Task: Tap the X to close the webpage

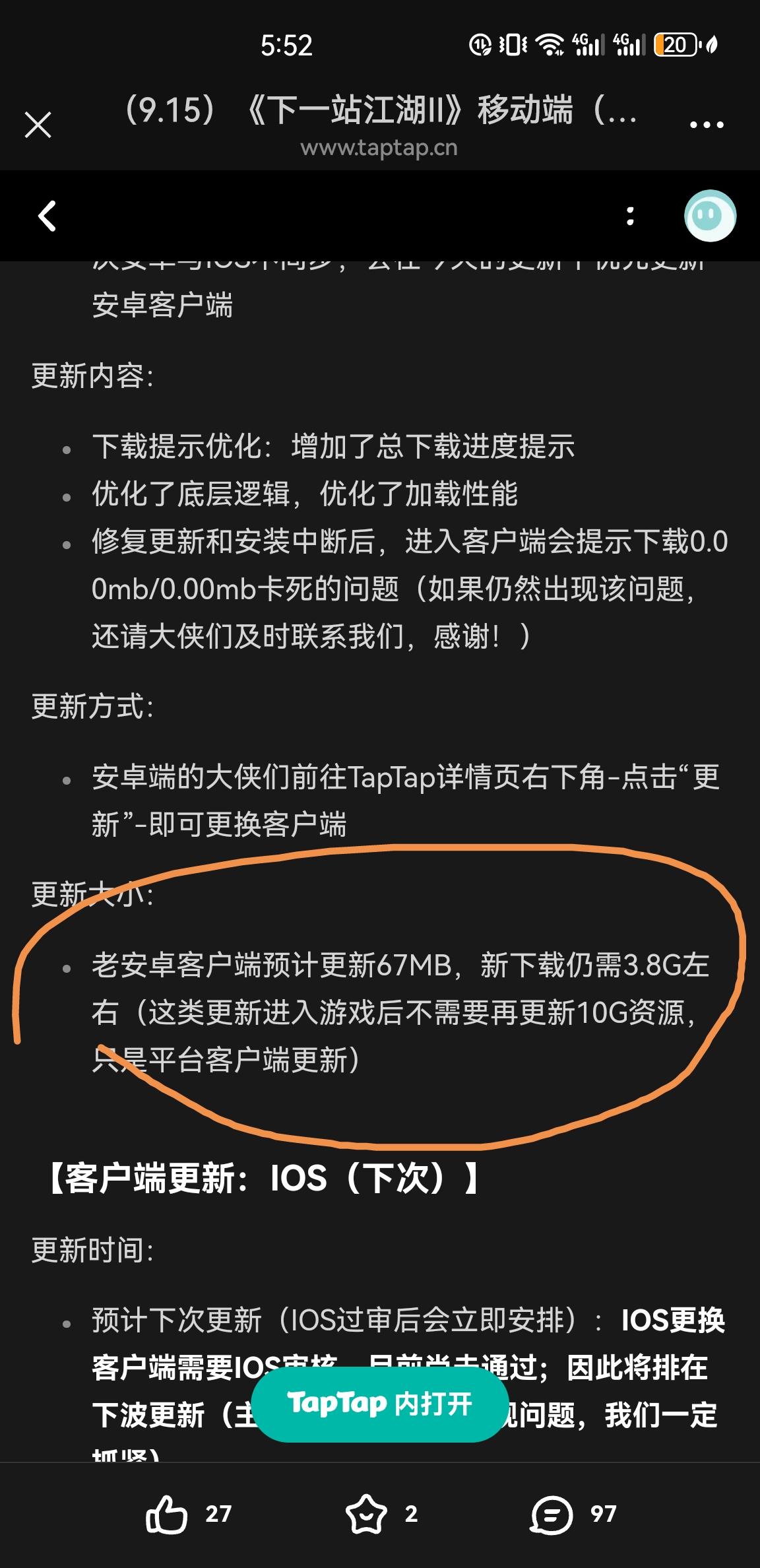Action: (38, 123)
